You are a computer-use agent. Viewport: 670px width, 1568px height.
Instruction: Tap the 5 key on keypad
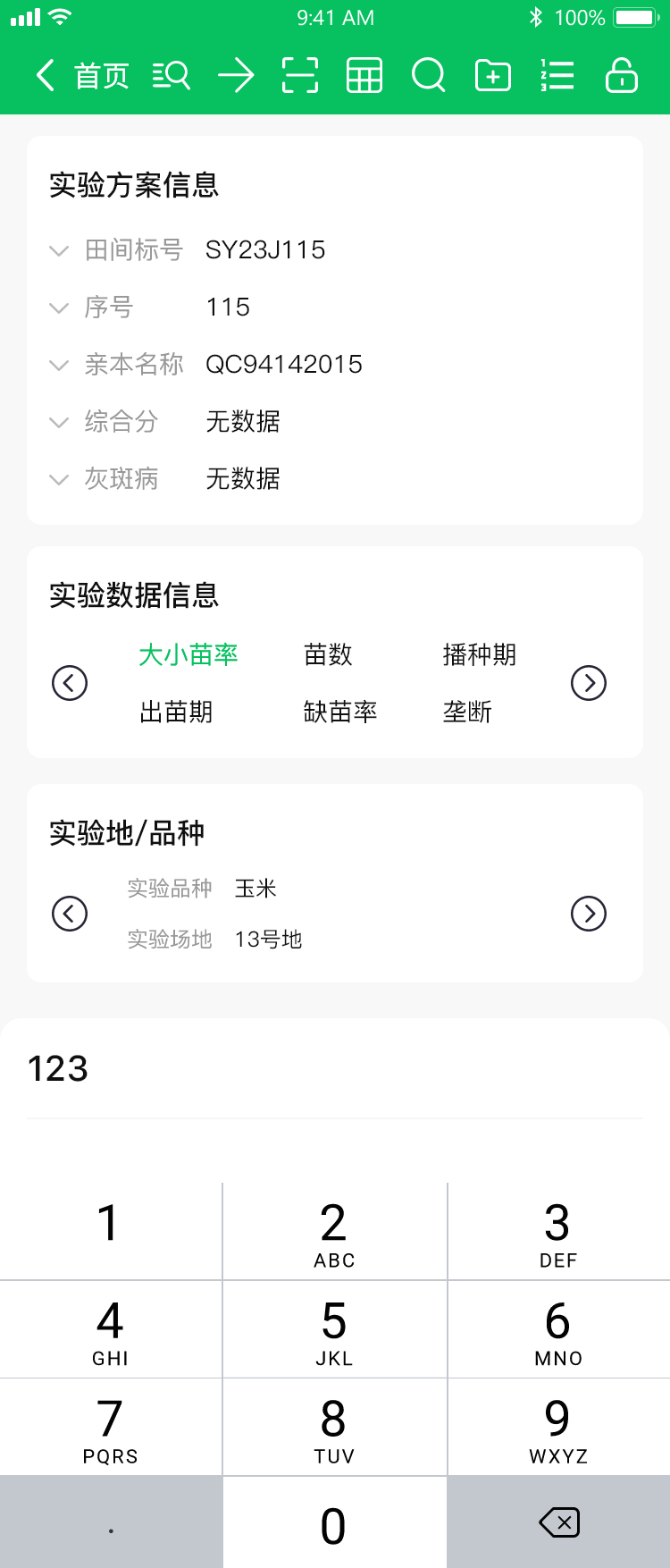[x=334, y=1330]
